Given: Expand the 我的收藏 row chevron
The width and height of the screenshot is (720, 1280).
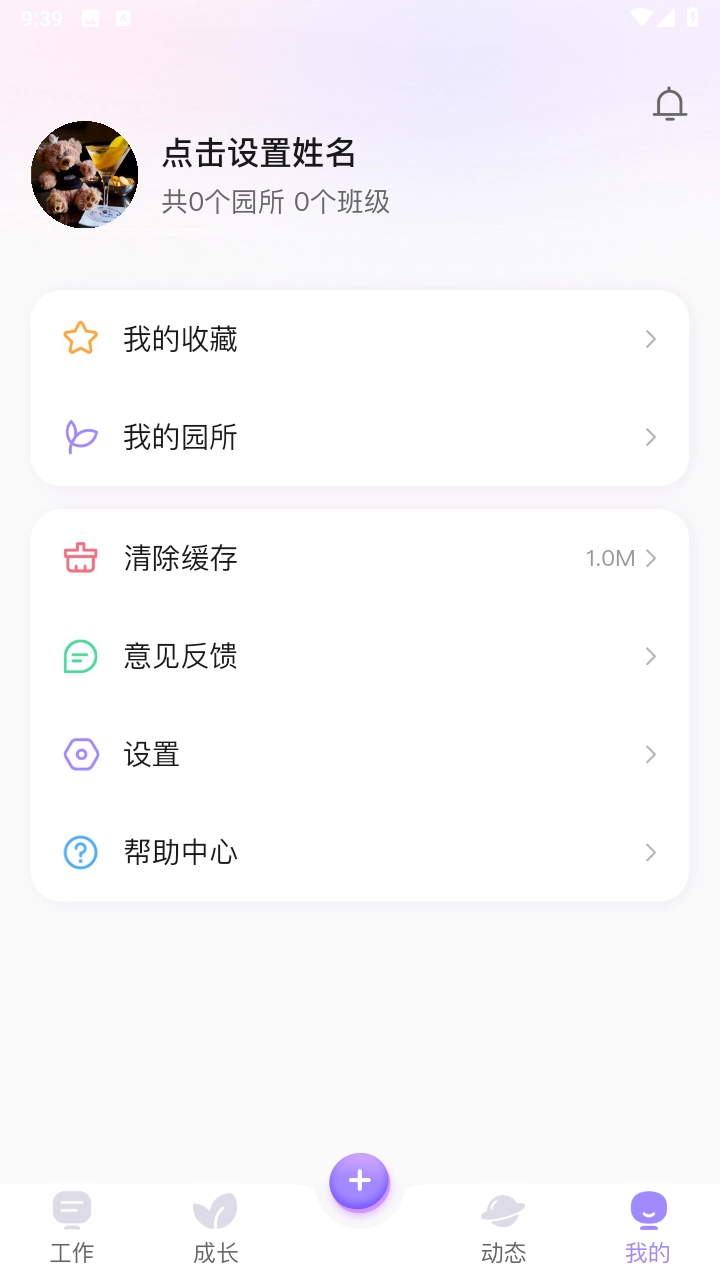Looking at the screenshot, I should (x=650, y=338).
